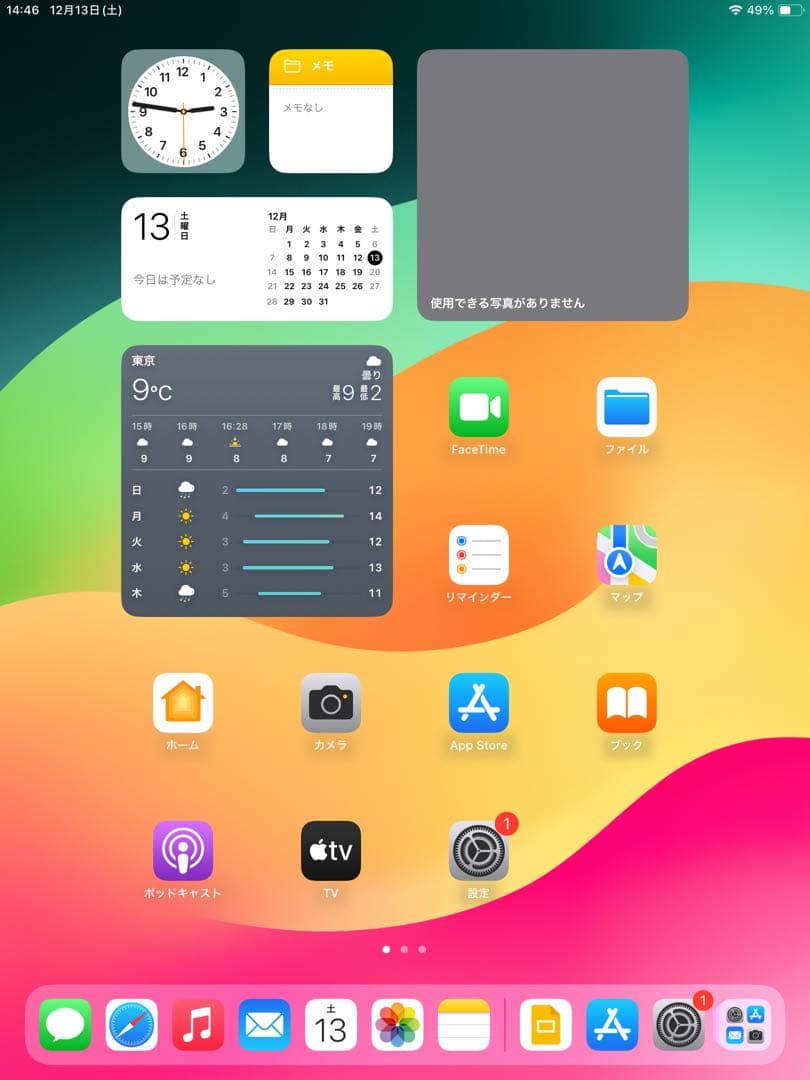Viewport: 810px width, 1080px height.
Task: Open the メモ widget
Action: pos(331,111)
